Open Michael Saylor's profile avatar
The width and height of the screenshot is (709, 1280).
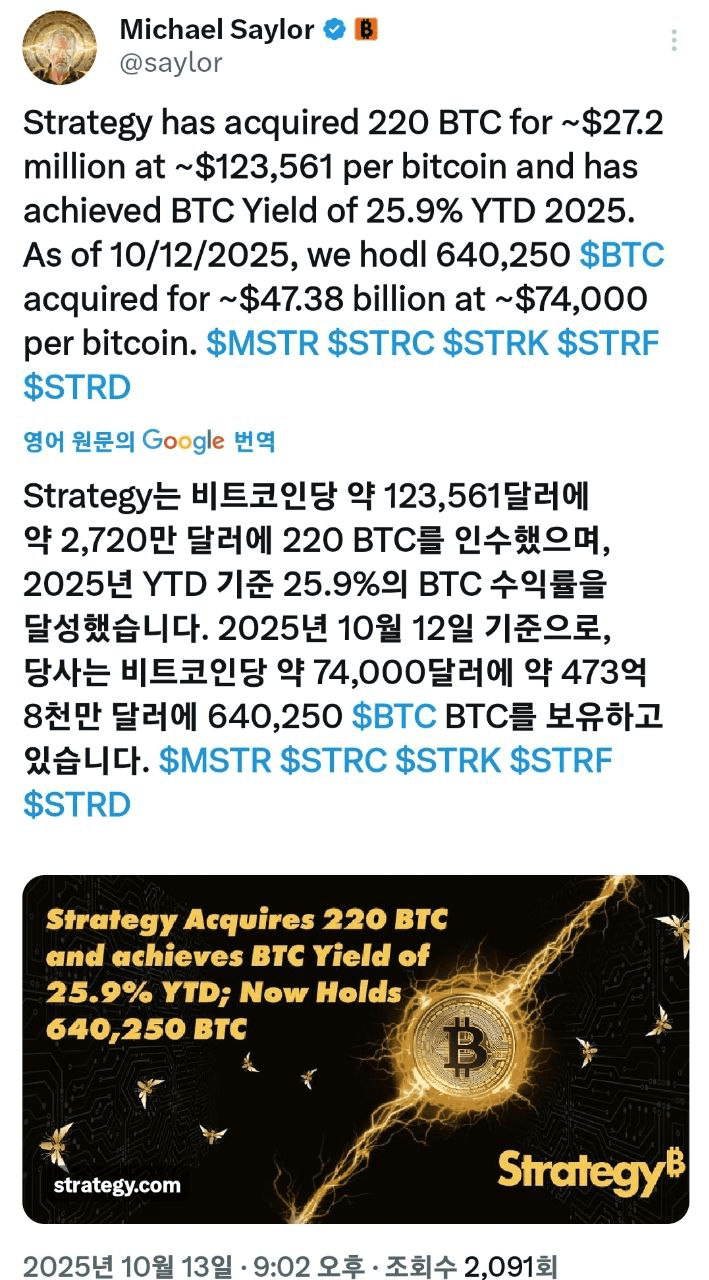pos(60,45)
